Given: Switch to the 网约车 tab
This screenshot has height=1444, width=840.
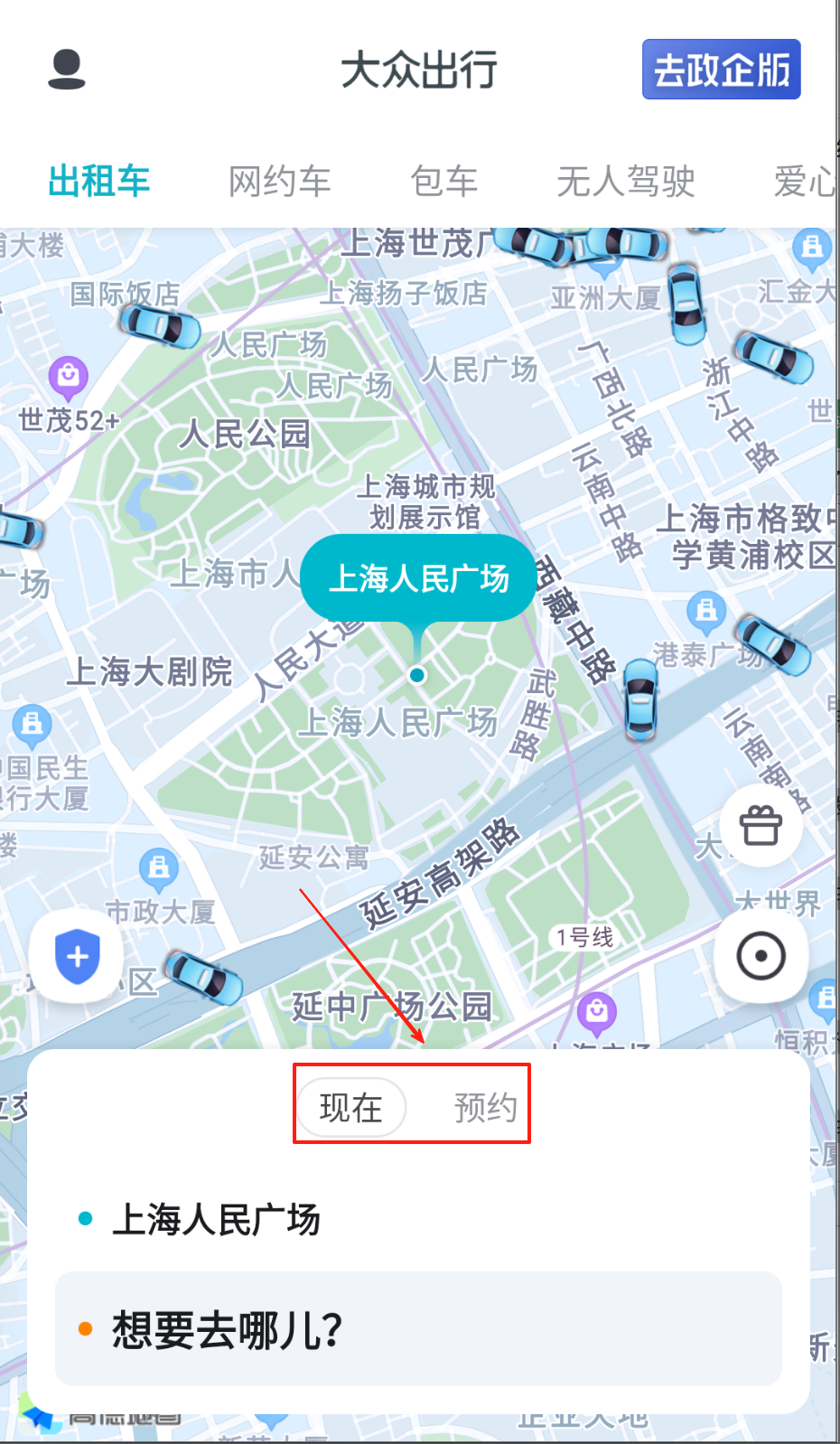Looking at the screenshot, I should (279, 182).
